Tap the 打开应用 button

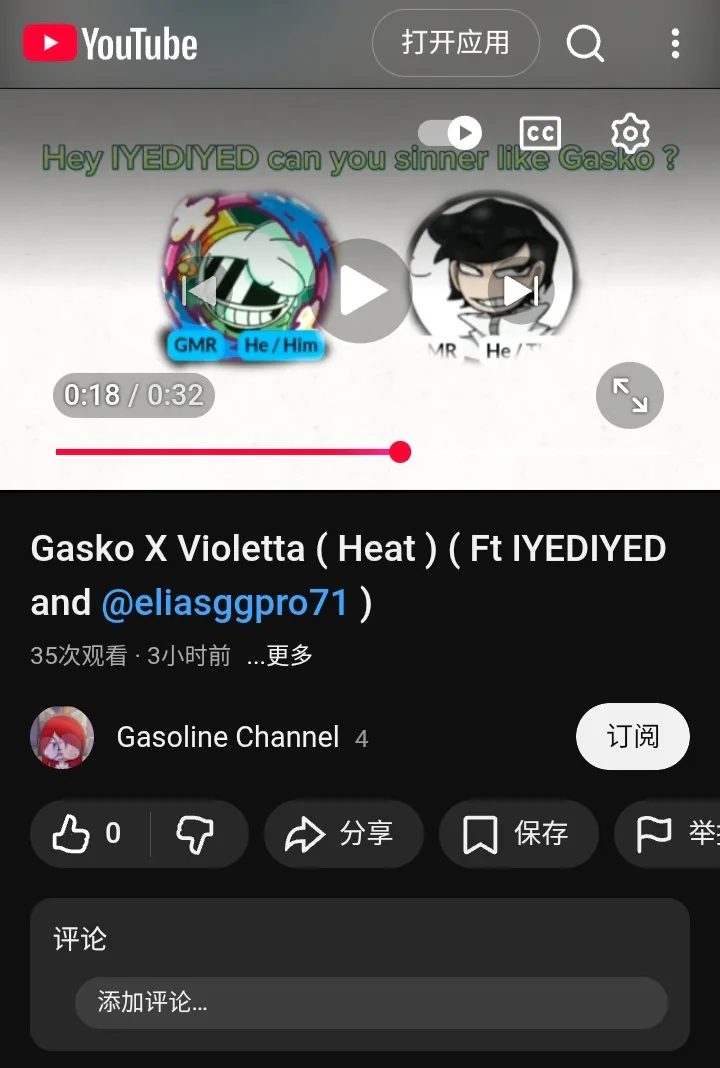[455, 43]
